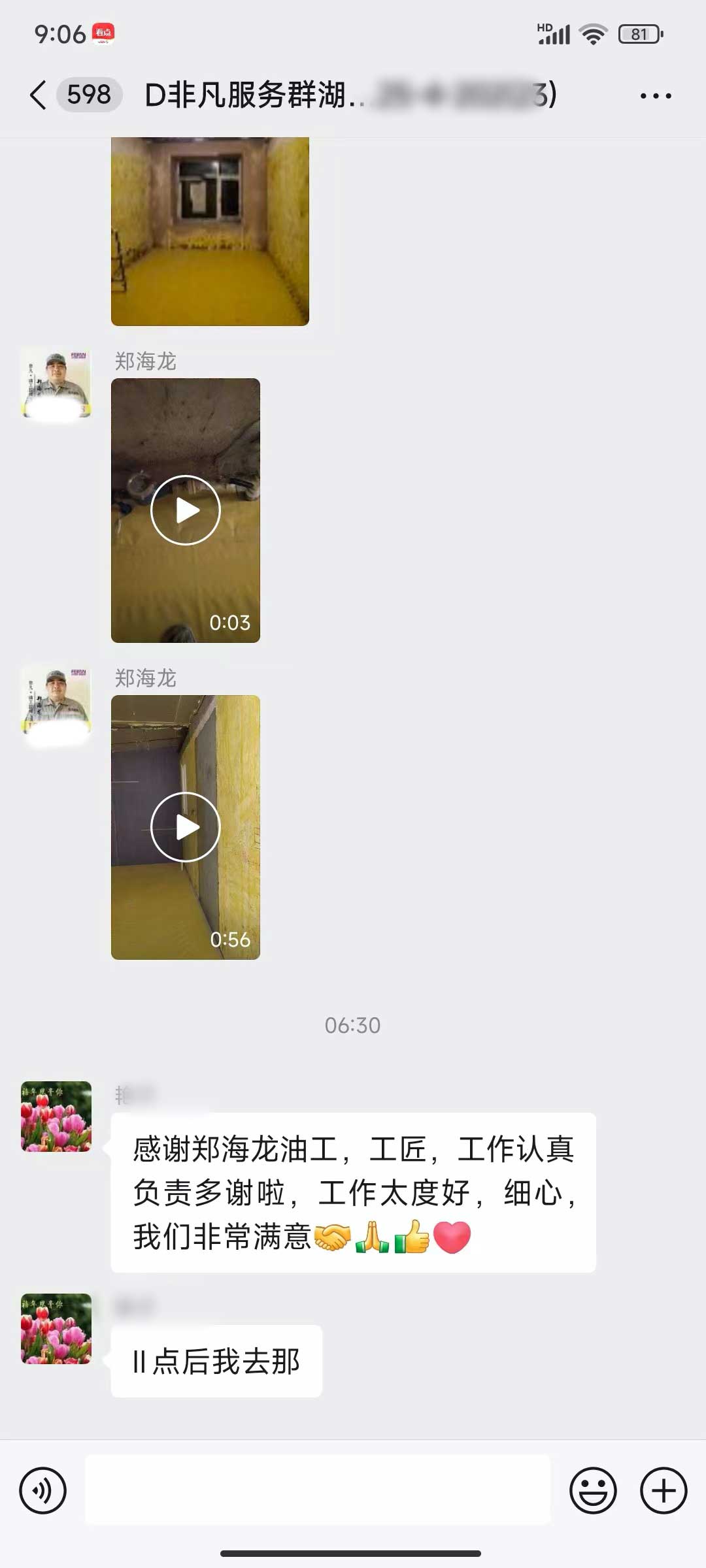Focus the message text field
This screenshot has height=1568, width=706.
318,1490
